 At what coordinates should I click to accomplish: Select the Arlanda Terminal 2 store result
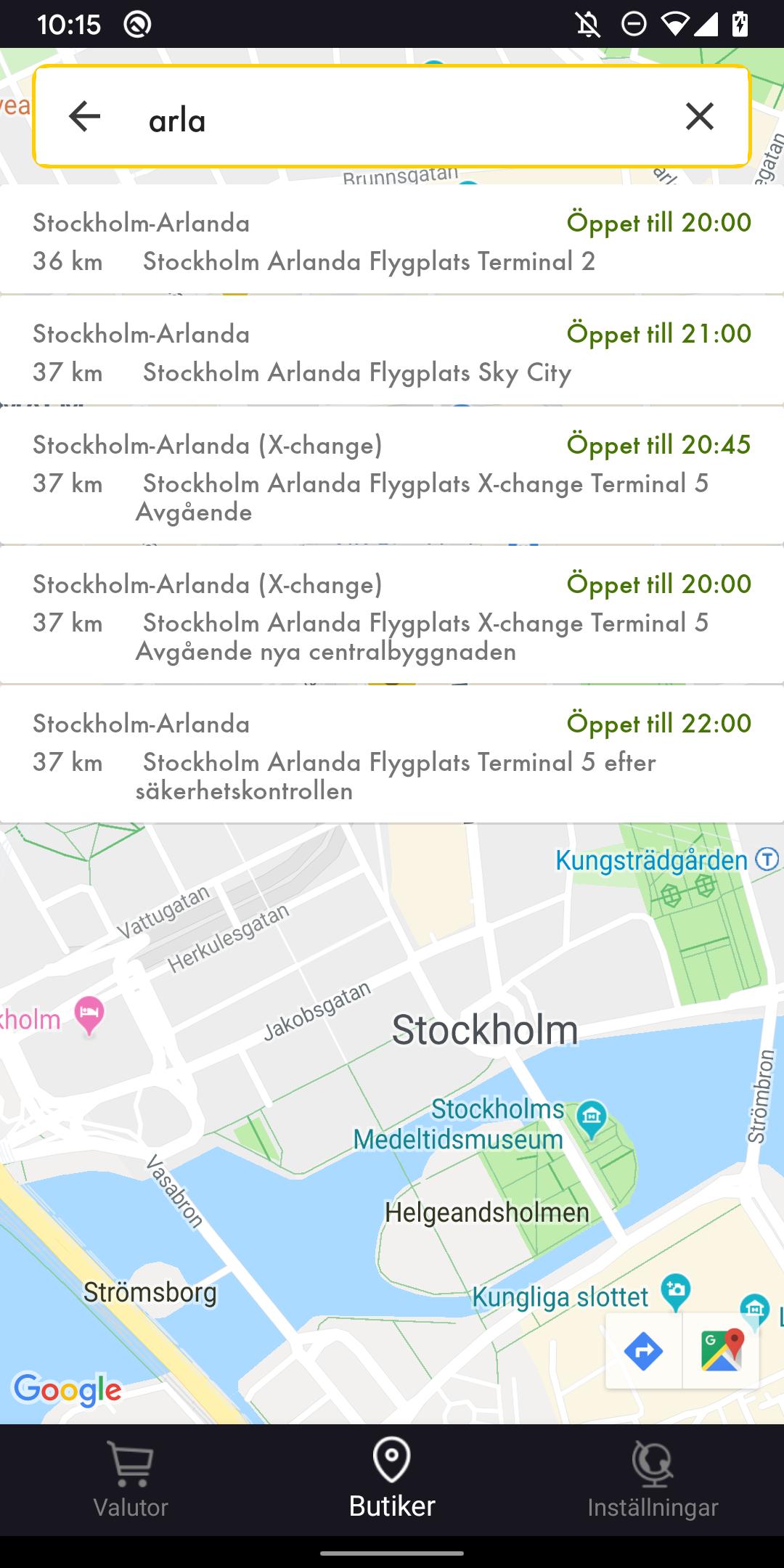pyautogui.click(x=392, y=241)
